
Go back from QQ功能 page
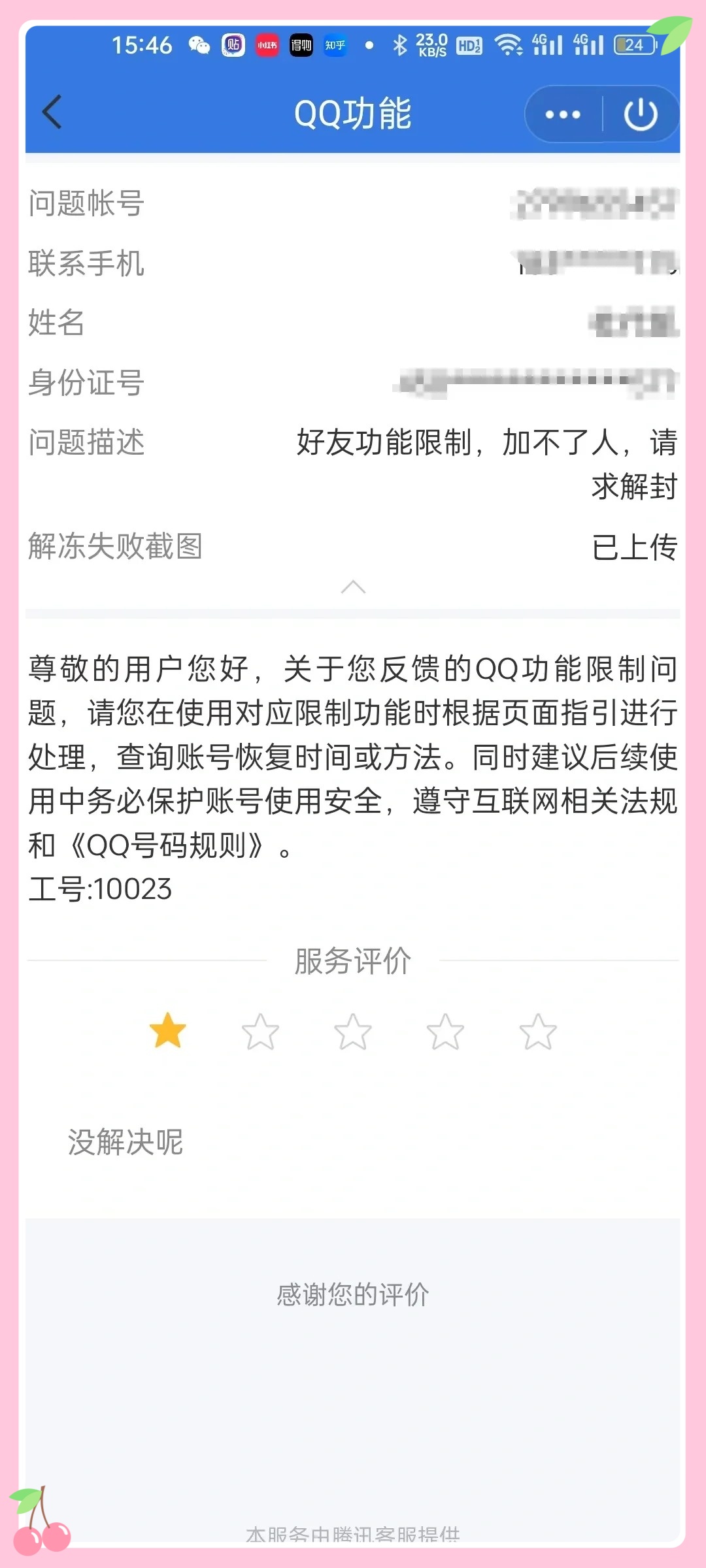52,112
